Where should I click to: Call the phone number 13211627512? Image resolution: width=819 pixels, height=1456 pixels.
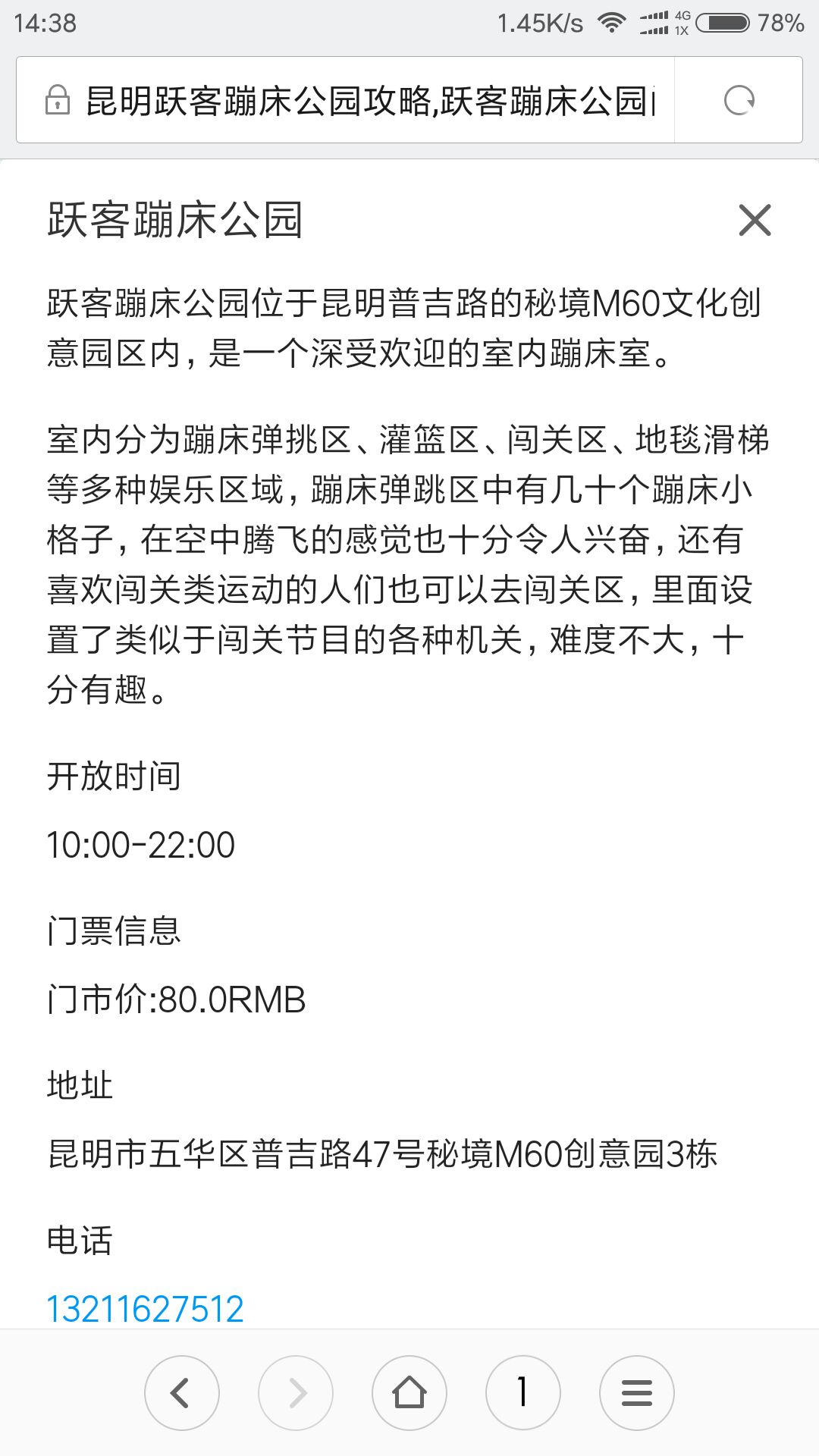pyautogui.click(x=145, y=1309)
